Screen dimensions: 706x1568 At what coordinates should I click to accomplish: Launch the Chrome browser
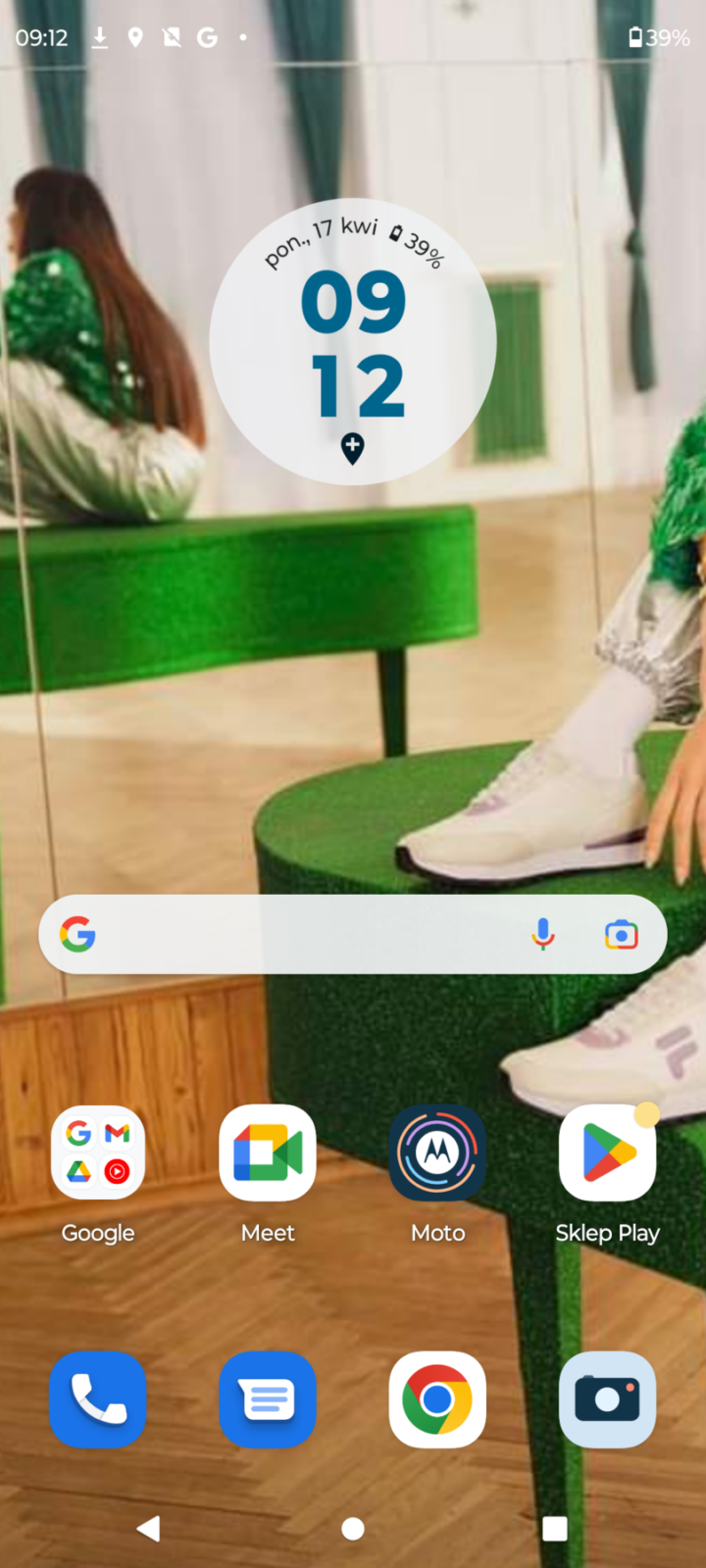[x=437, y=1399]
